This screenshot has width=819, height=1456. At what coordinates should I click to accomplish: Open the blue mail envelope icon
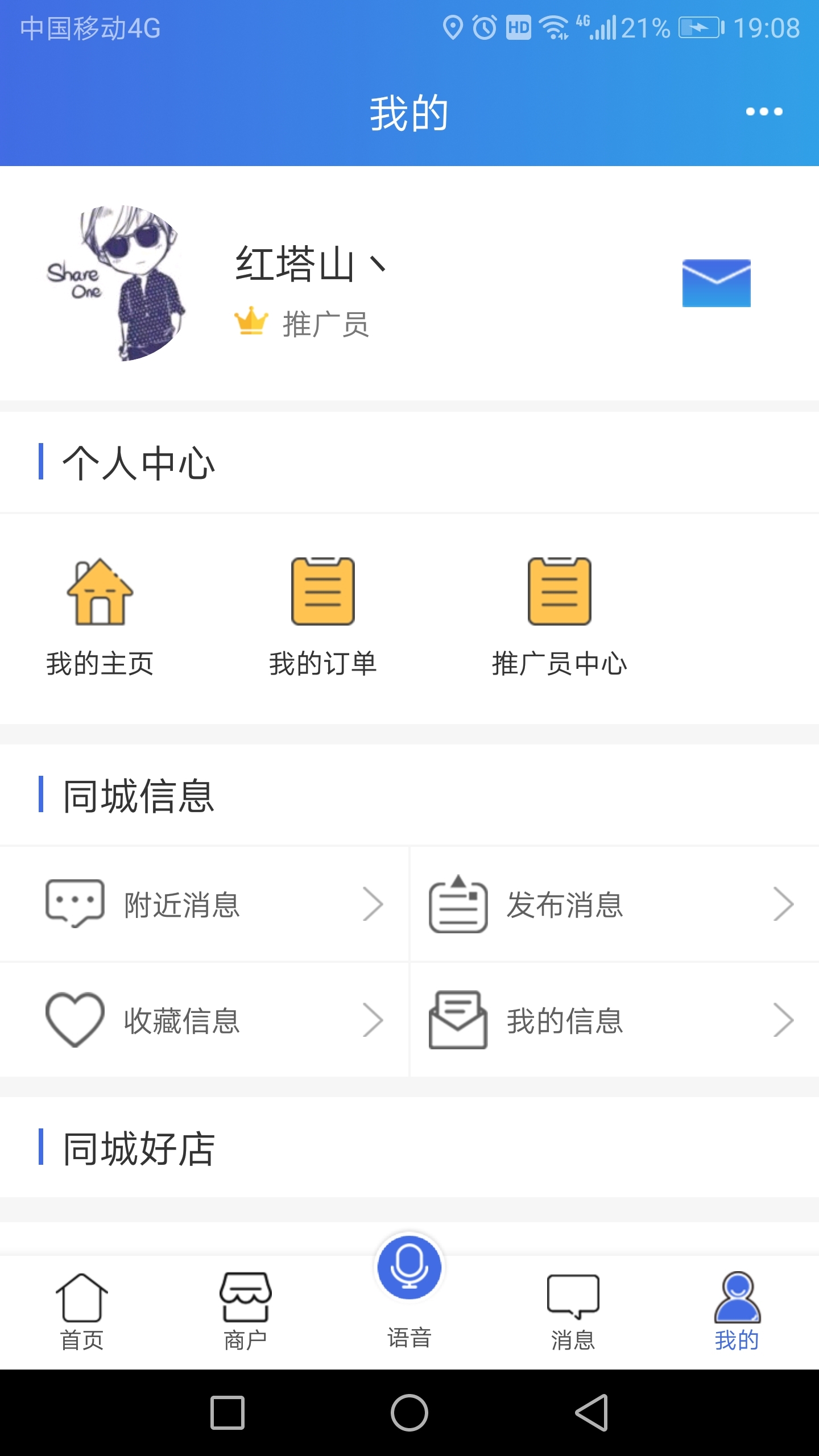(716, 283)
